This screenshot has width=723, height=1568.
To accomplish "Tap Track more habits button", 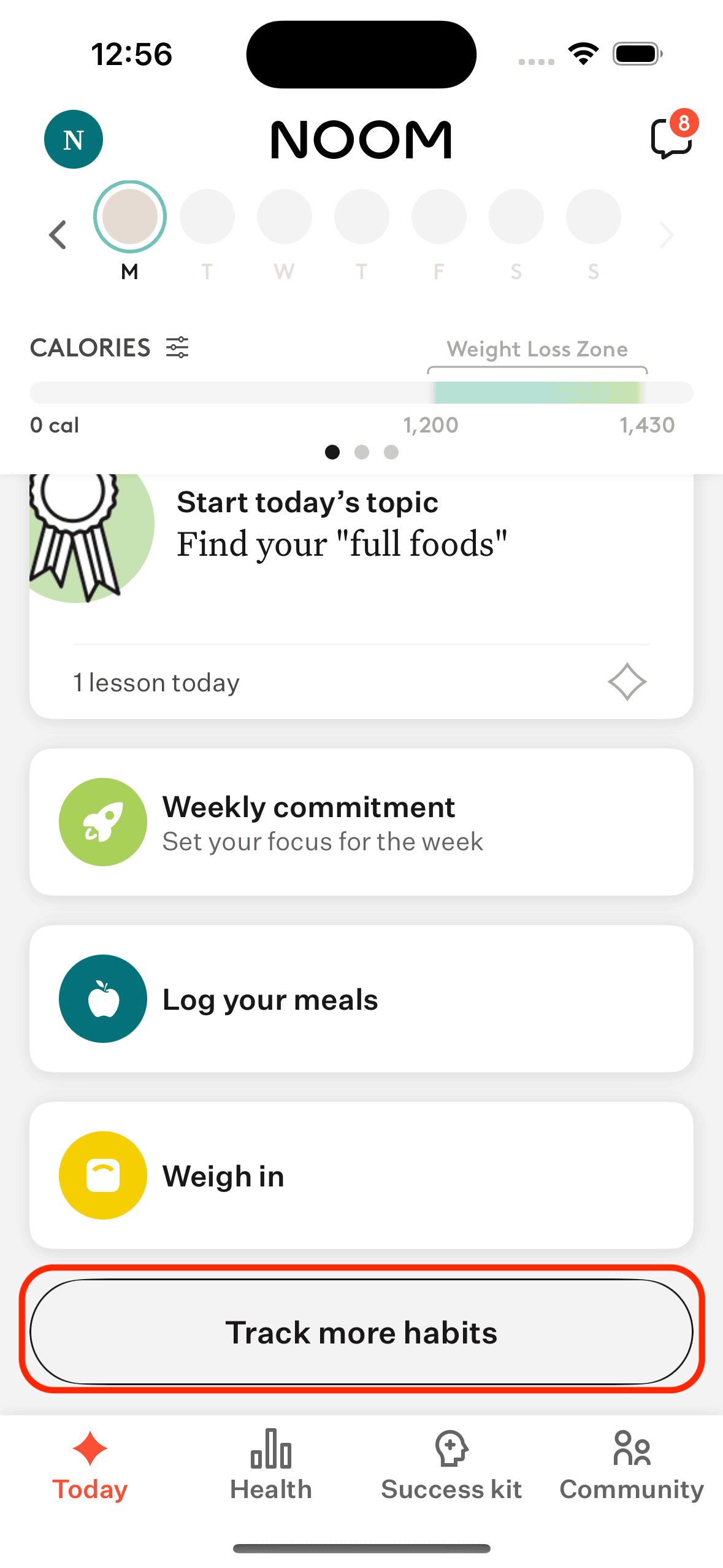I will click(x=361, y=1332).
